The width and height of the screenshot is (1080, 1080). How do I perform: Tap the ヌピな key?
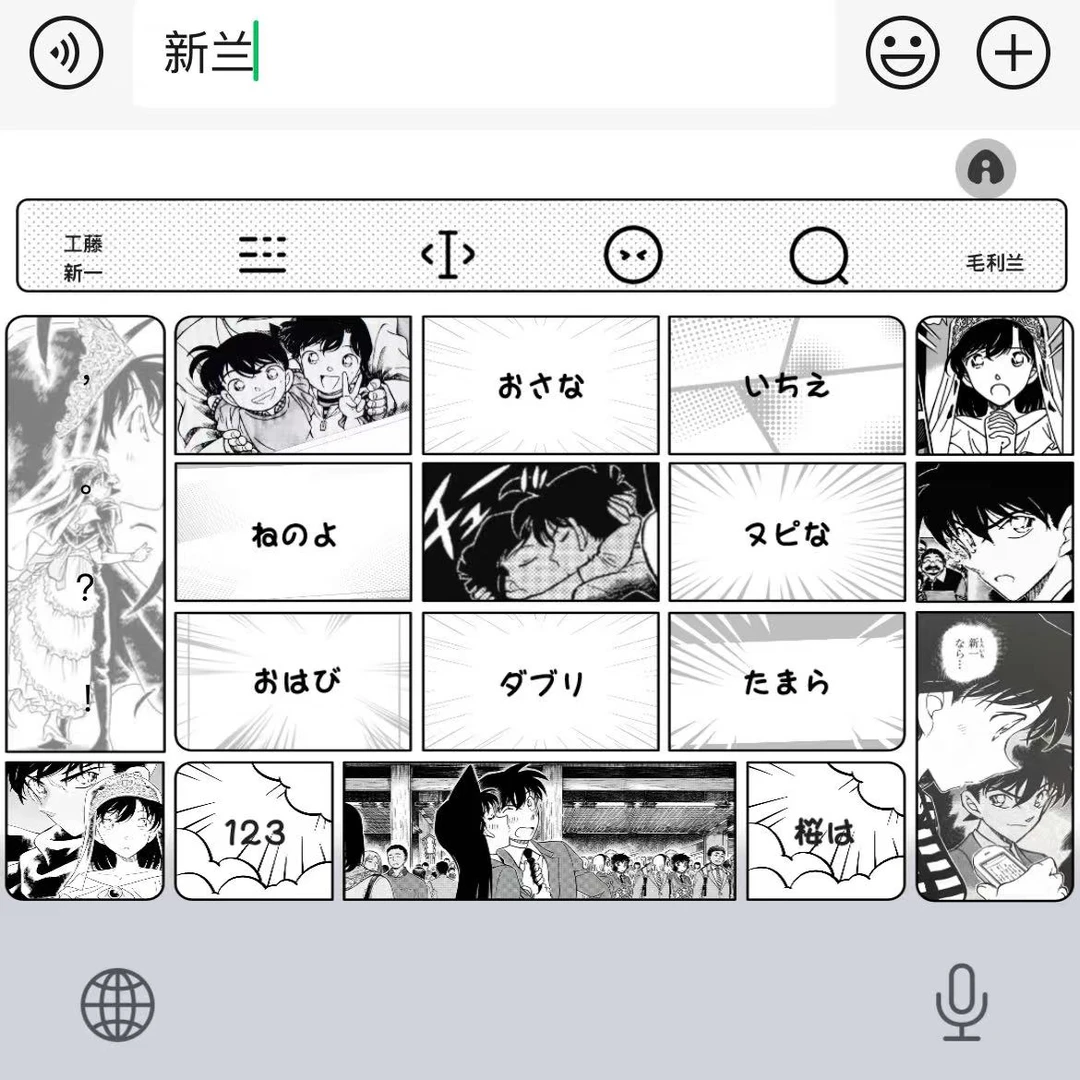787,532
